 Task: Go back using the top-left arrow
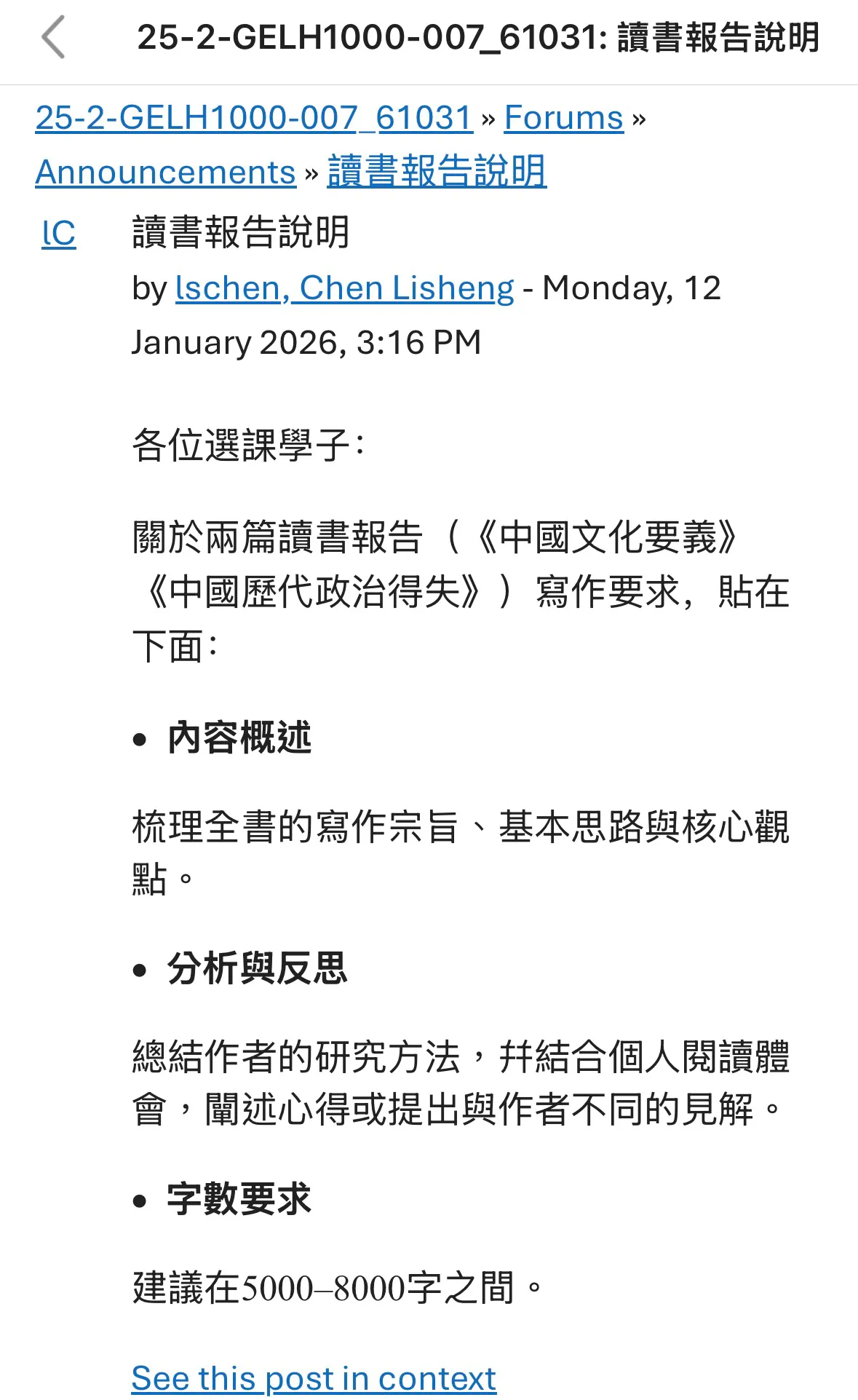(53, 37)
